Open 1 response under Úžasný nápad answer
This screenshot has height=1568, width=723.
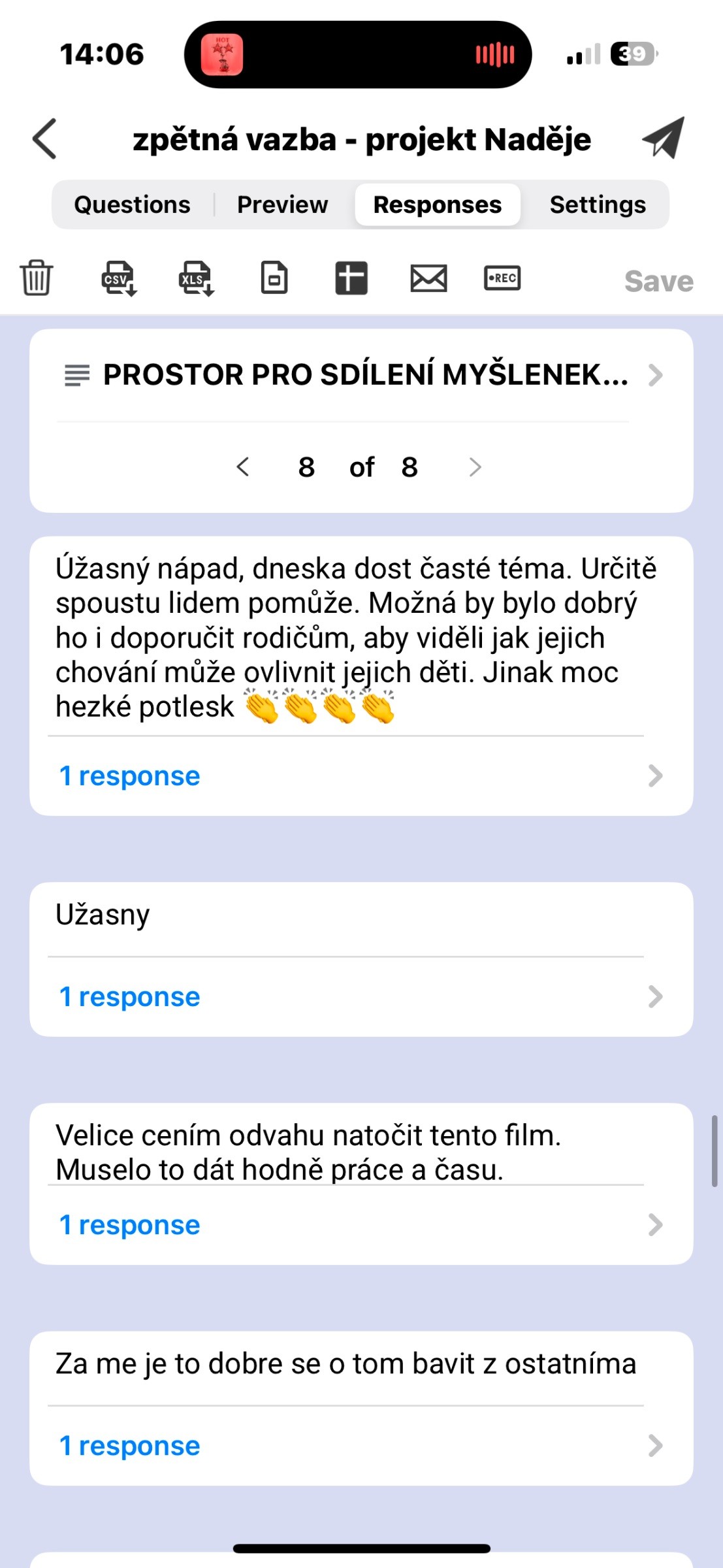[361, 776]
